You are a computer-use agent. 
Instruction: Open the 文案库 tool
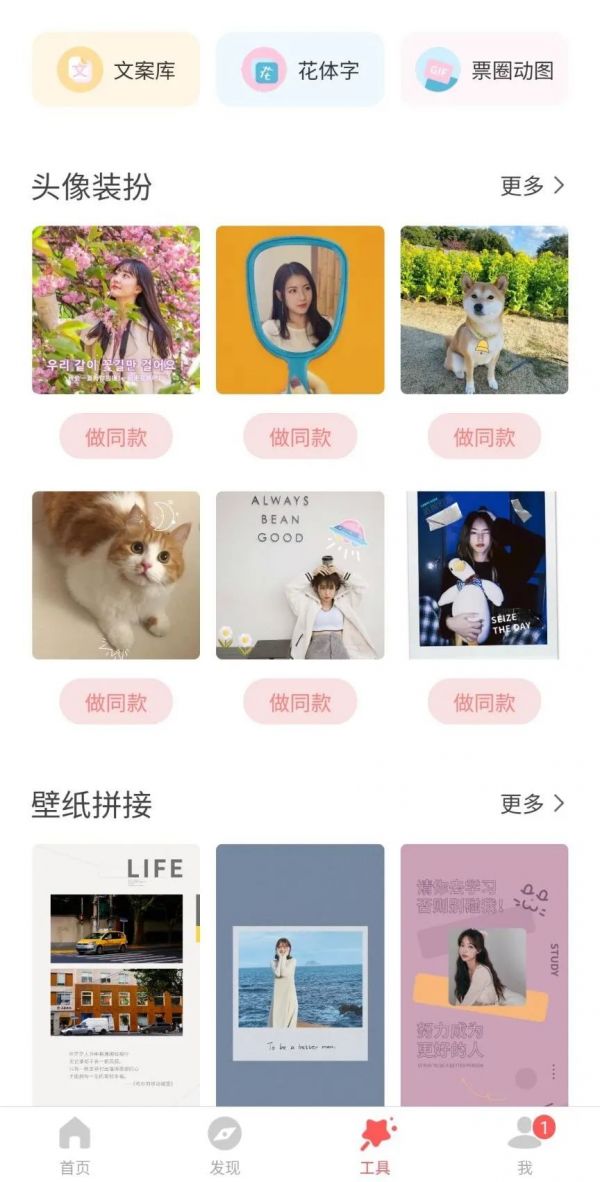tap(116, 70)
